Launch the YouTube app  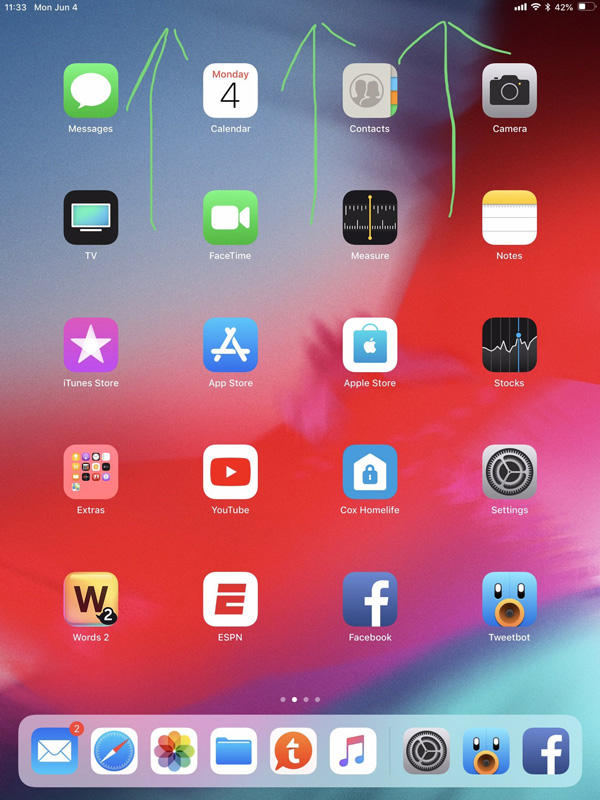click(230, 472)
